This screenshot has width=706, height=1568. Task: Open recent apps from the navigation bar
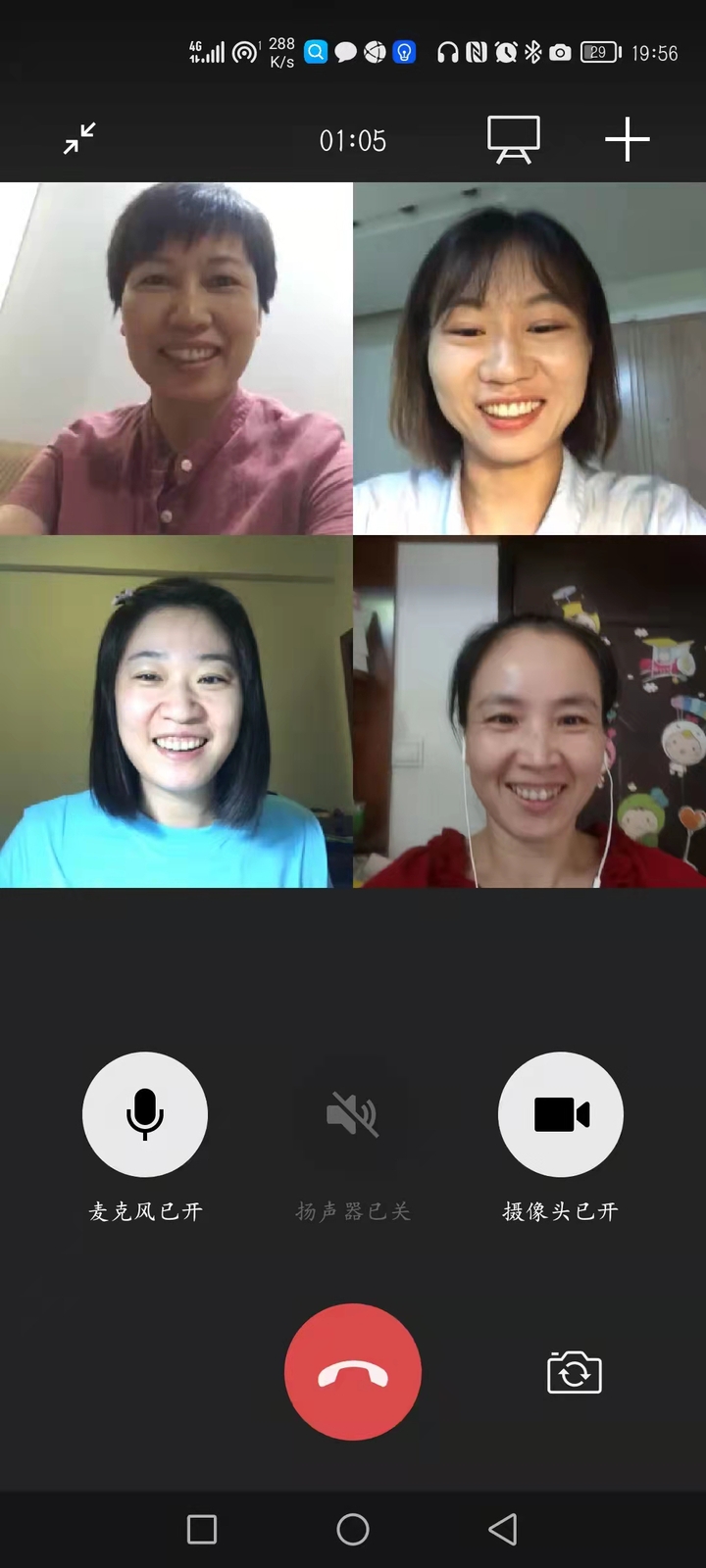(202, 1529)
